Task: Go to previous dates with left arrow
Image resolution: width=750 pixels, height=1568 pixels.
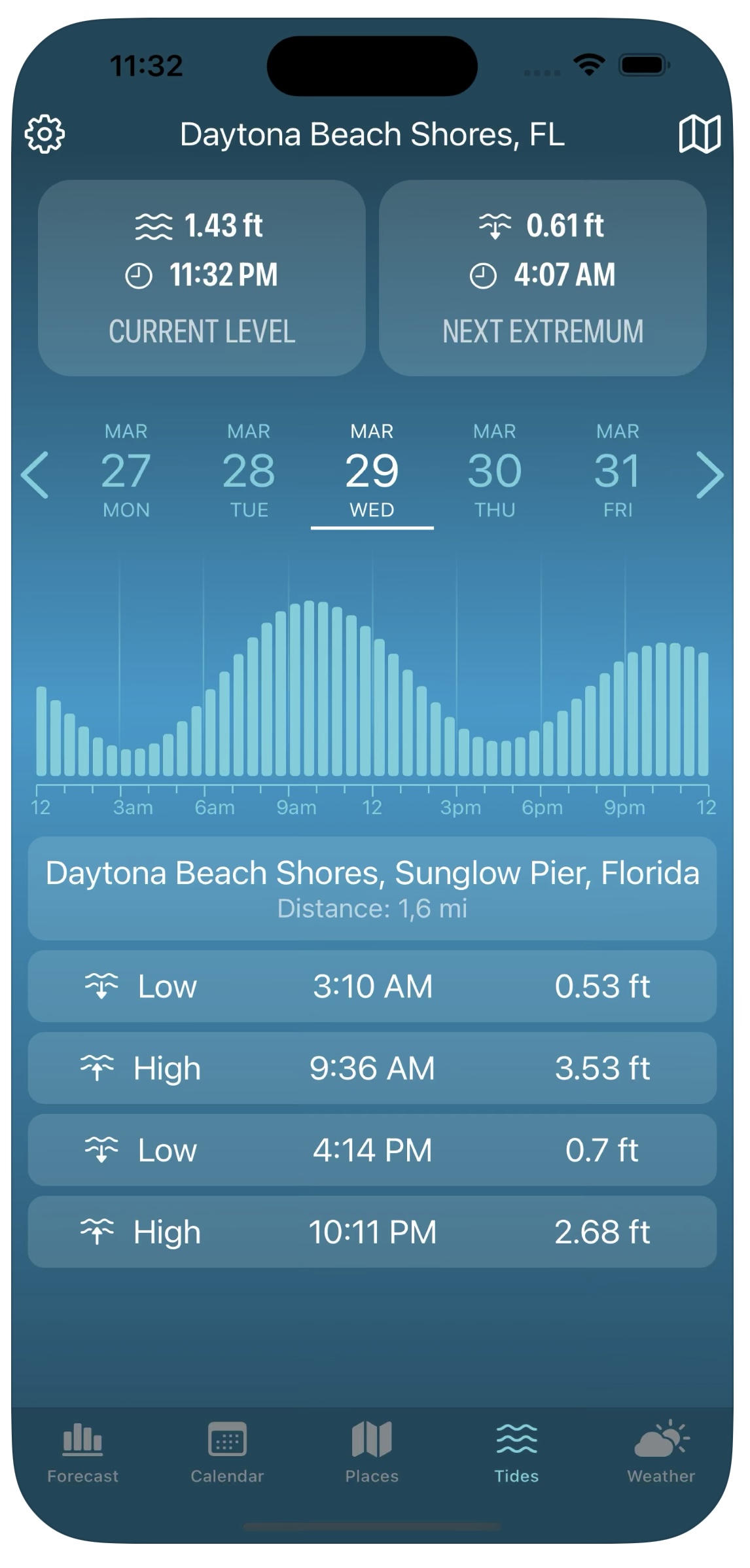Action: (x=35, y=475)
